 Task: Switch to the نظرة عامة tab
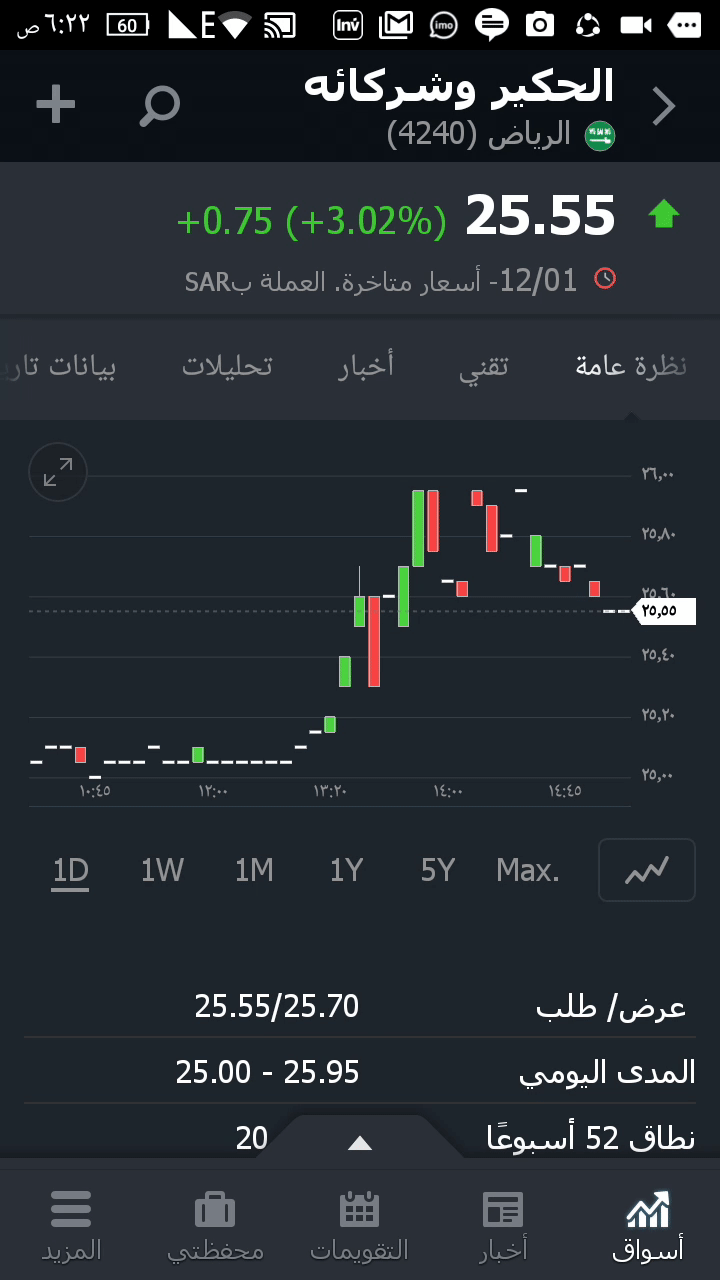(x=631, y=366)
